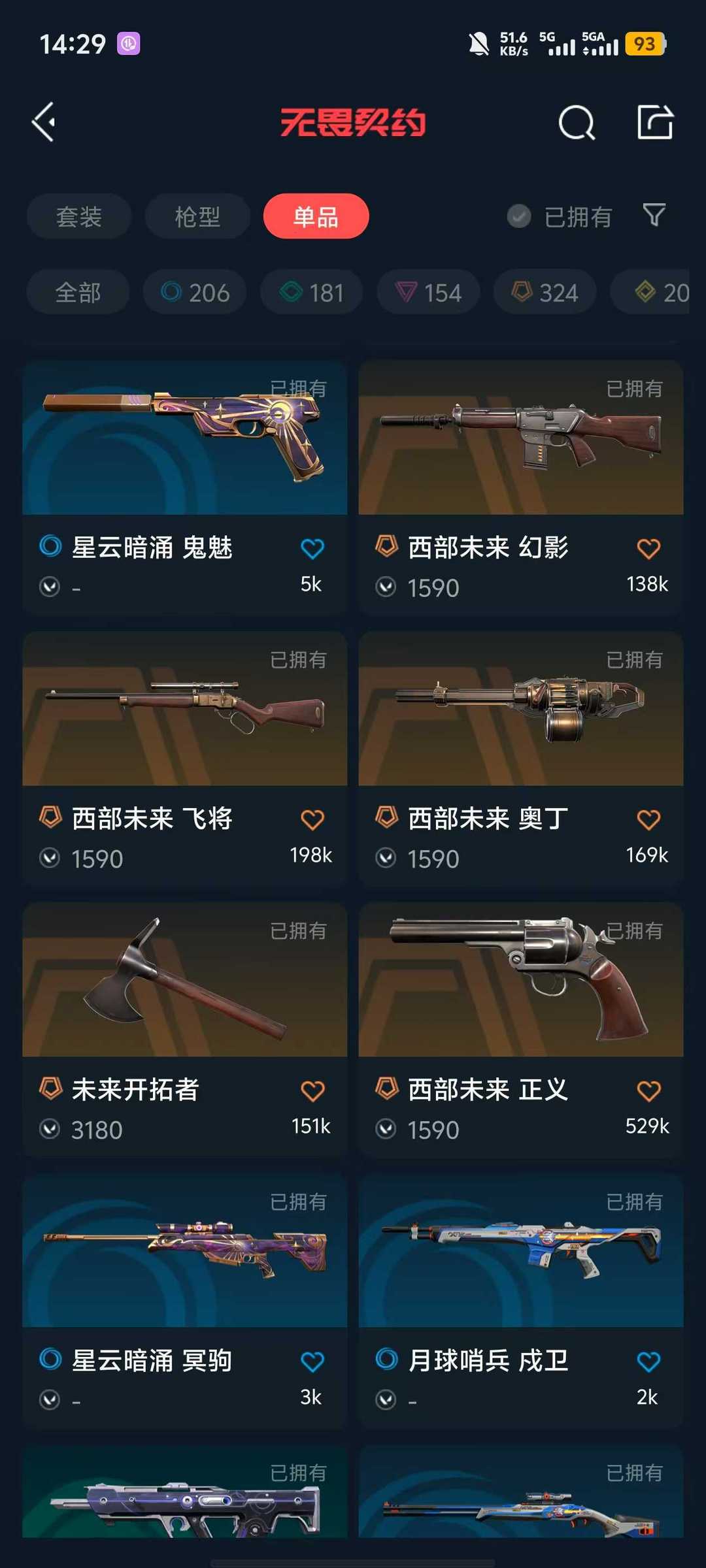
Task: Go back using the top-left arrow
Action: [44, 122]
